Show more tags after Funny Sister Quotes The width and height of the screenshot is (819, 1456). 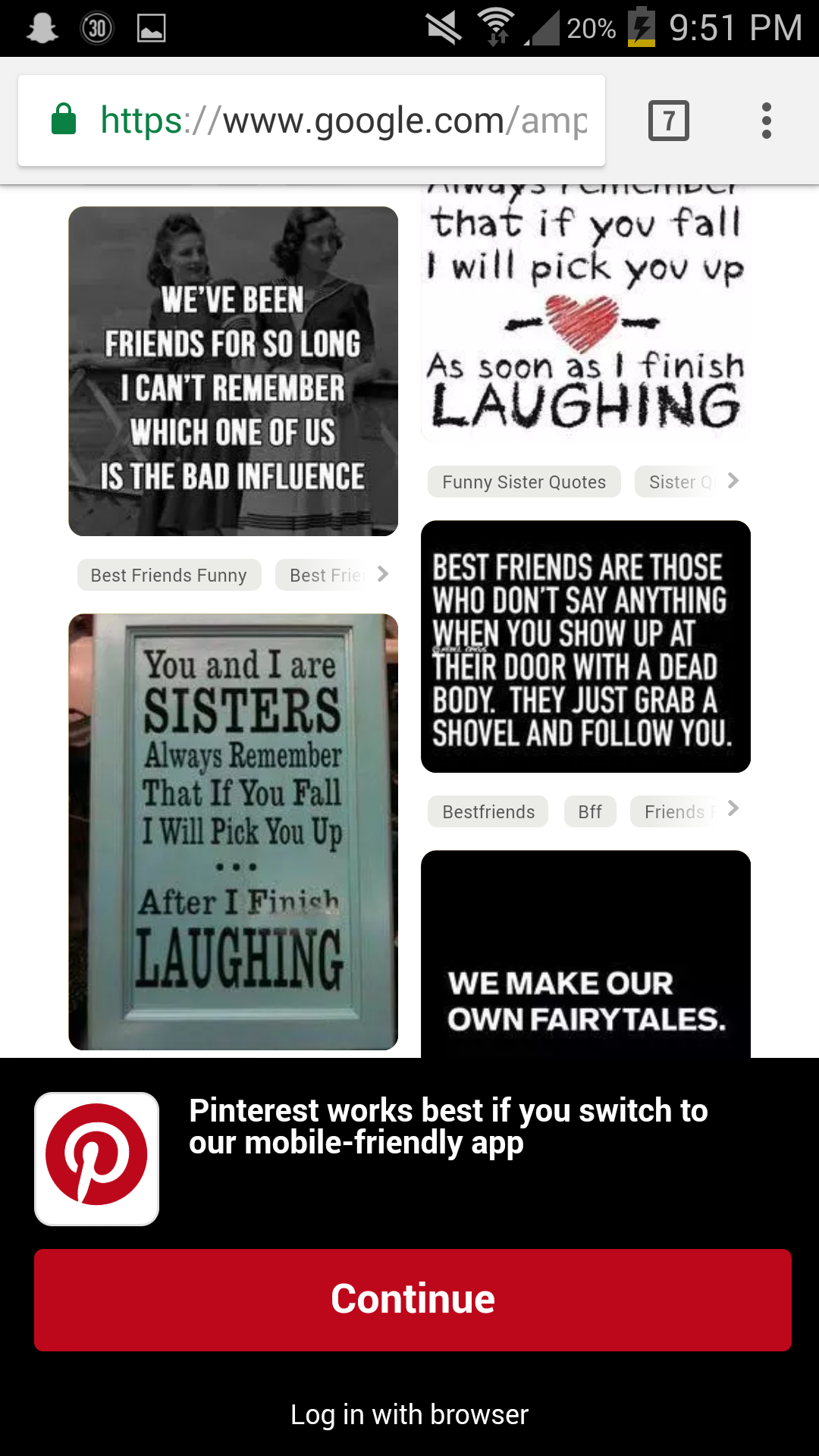(x=733, y=481)
